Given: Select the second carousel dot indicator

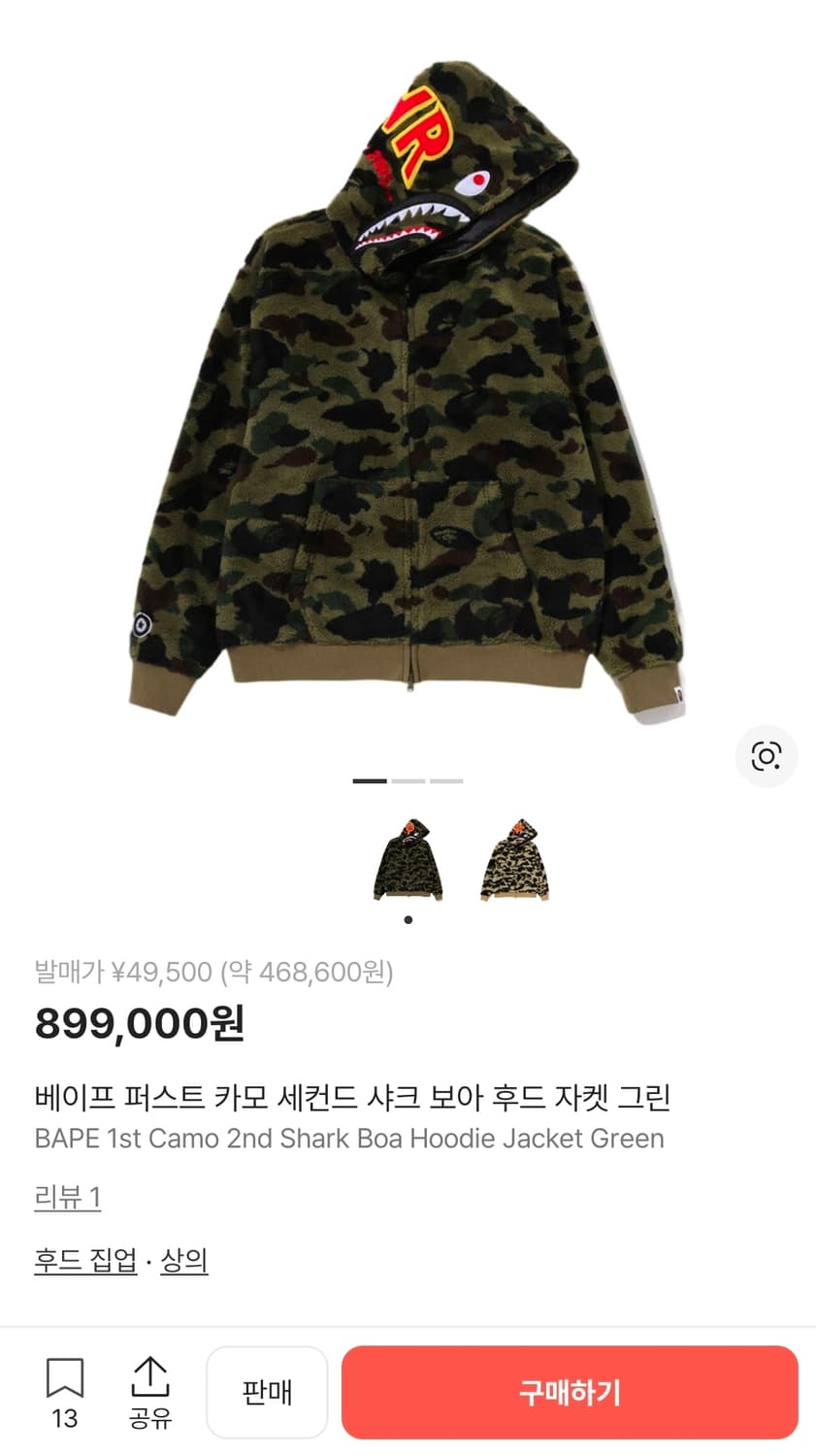Looking at the screenshot, I should (408, 779).
